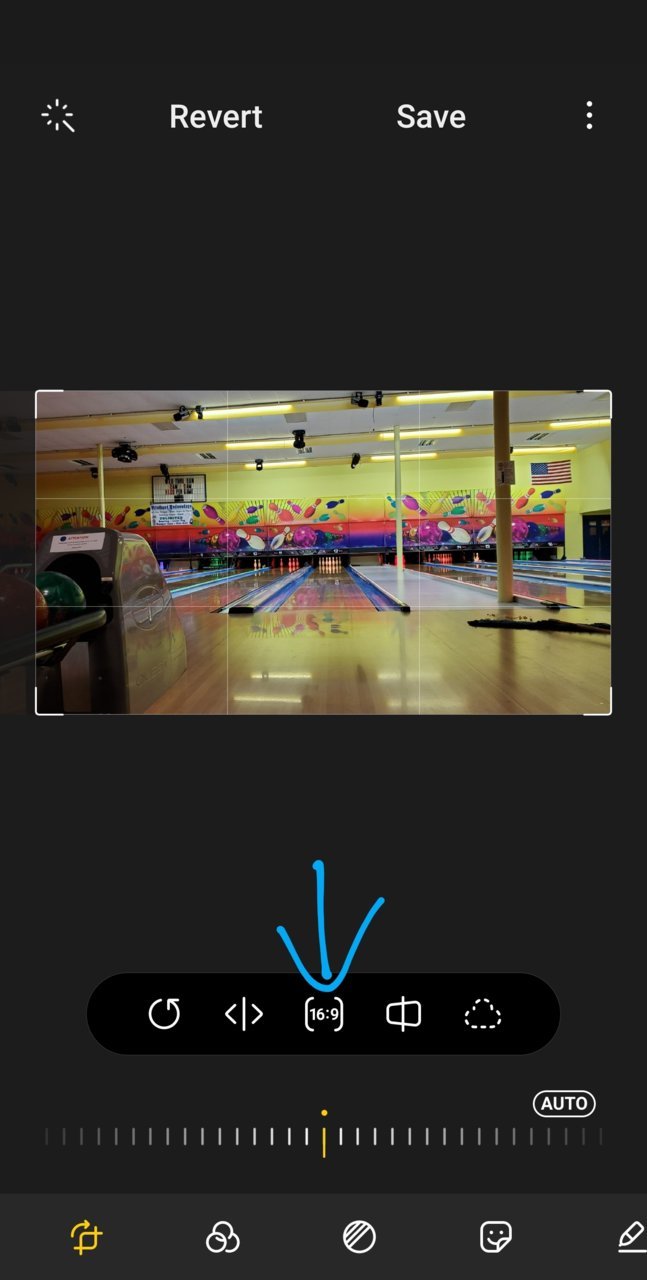Tap the straighten angle ruler
647x1280 pixels.
323,1137
